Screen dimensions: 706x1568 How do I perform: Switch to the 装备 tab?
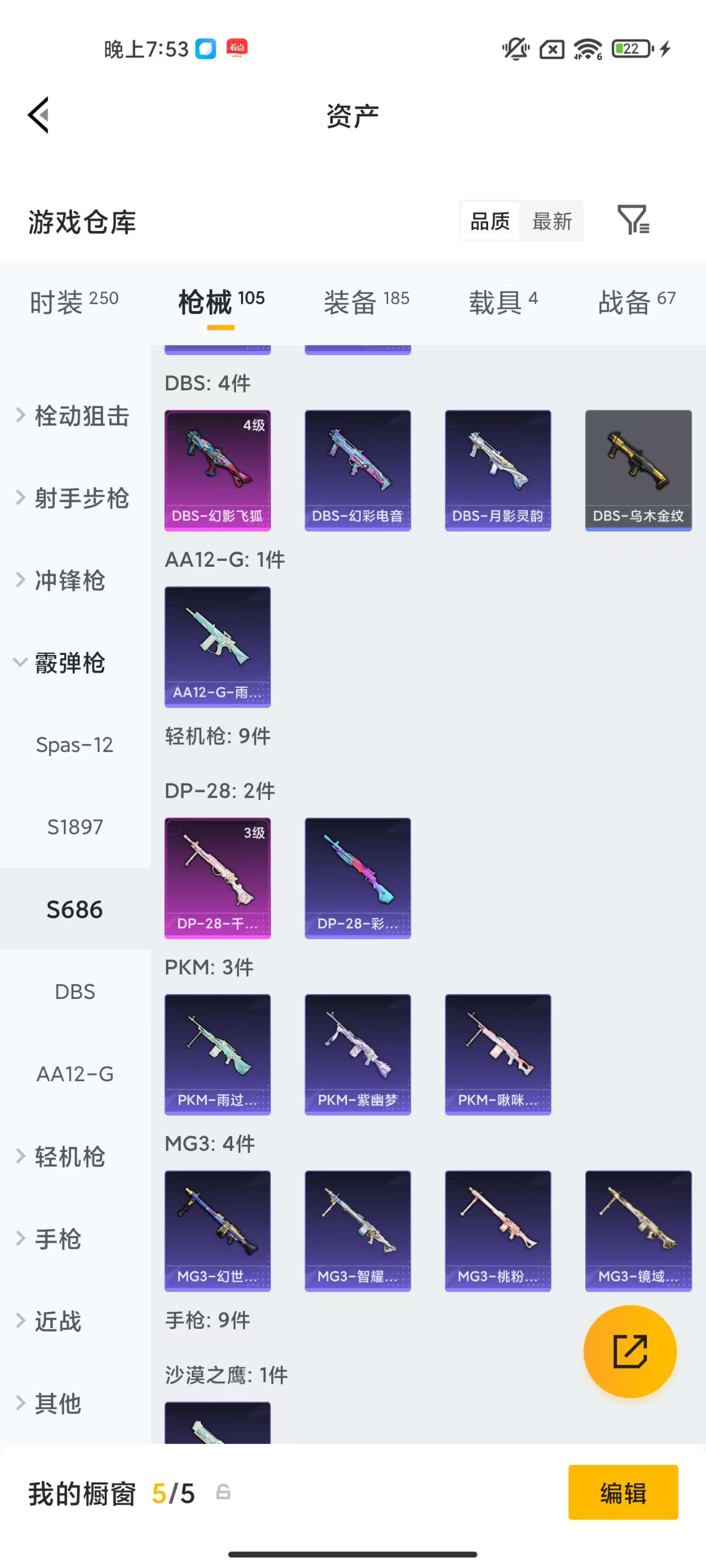click(x=366, y=301)
